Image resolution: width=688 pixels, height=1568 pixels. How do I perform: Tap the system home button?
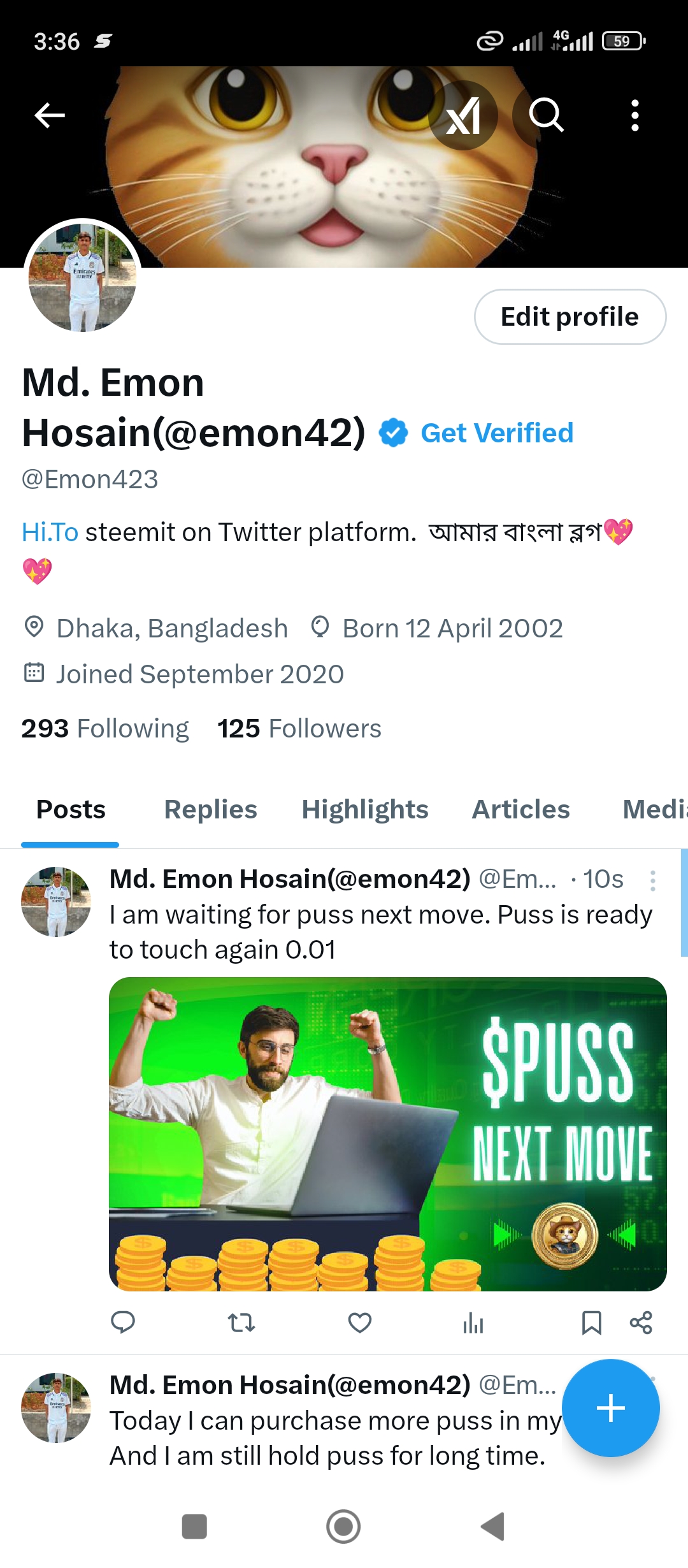[x=343, y=1527]
